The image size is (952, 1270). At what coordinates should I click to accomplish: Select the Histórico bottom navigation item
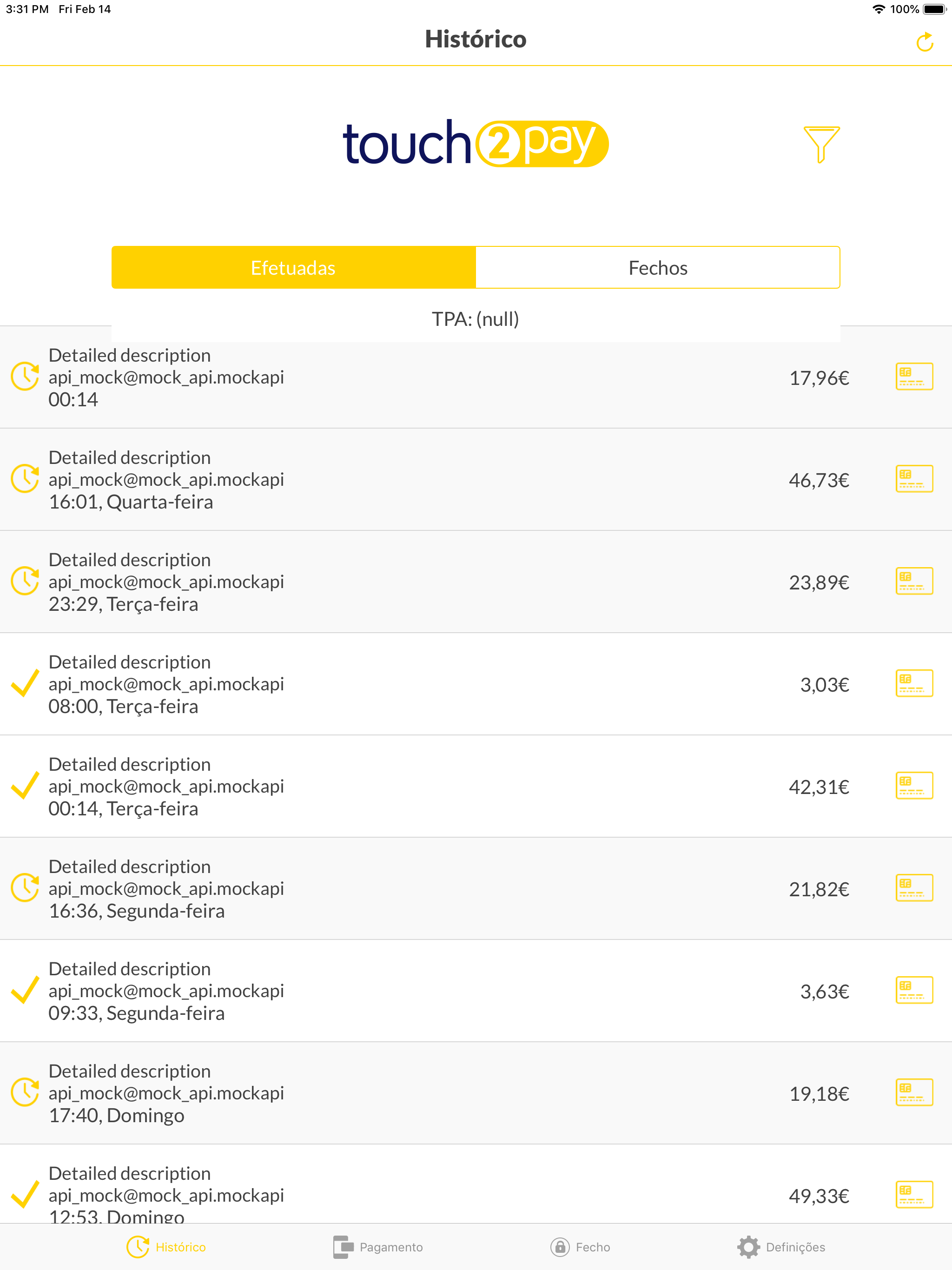tap(166, 1247)
